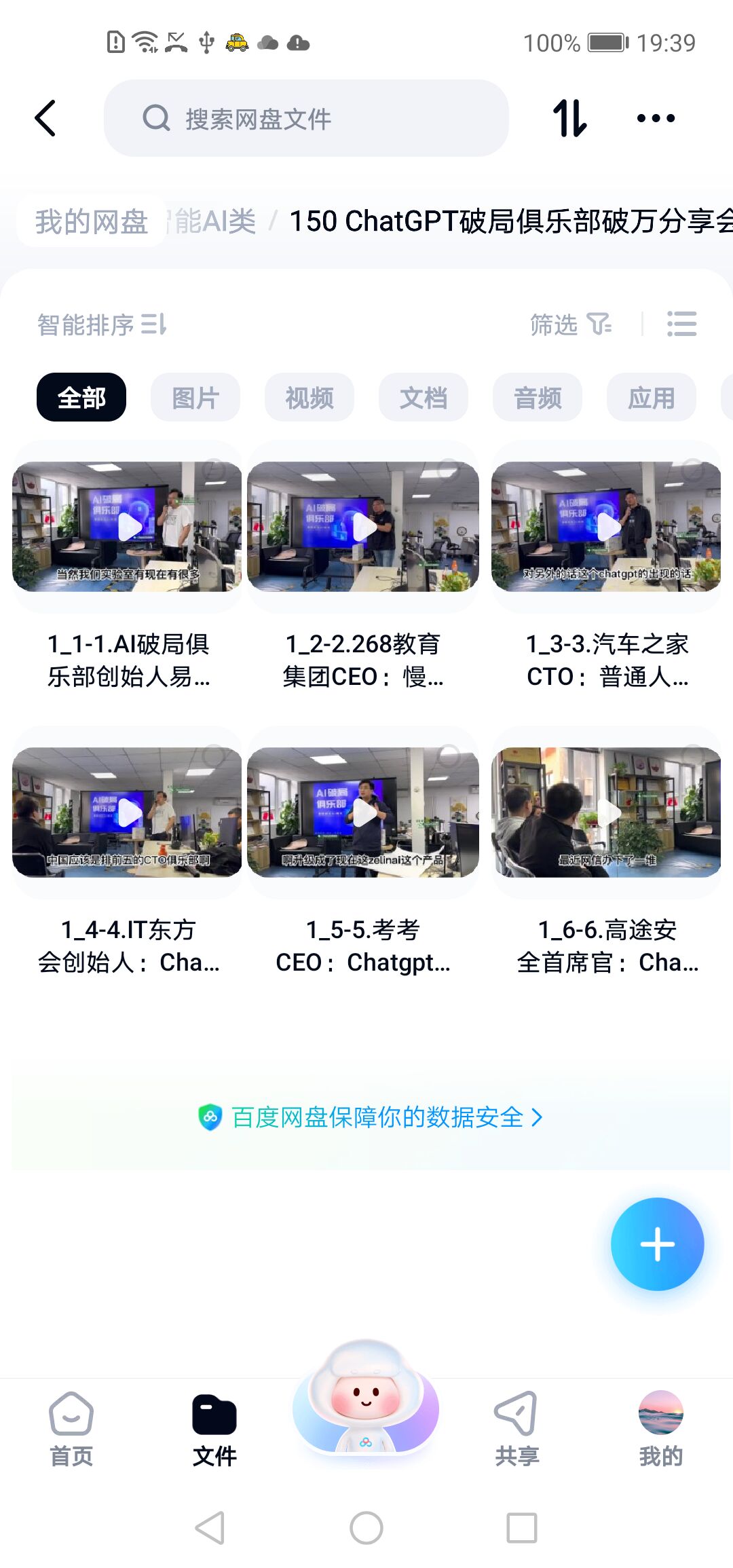Go to 我的网盘 in the breadcrumb
733x1568 pixels.
[x=92, y=221]
